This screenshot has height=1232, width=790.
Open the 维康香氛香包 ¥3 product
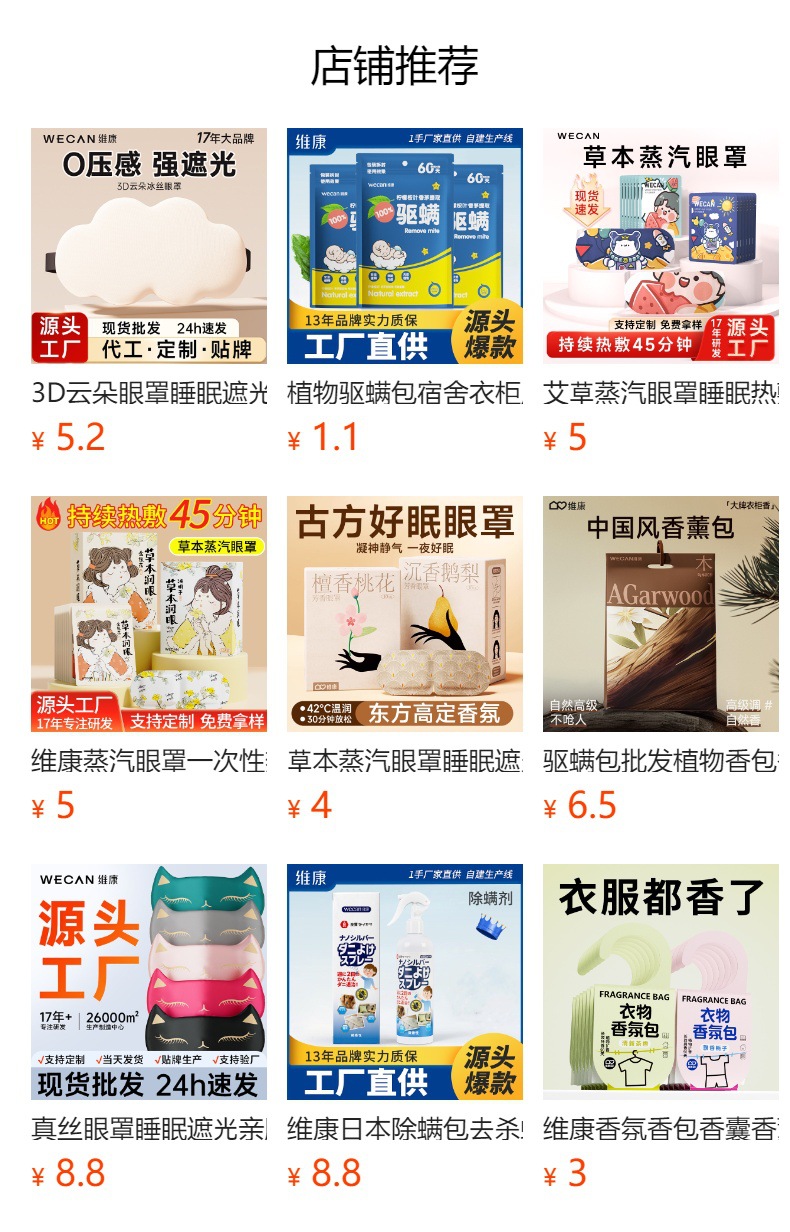coord(661,982)
